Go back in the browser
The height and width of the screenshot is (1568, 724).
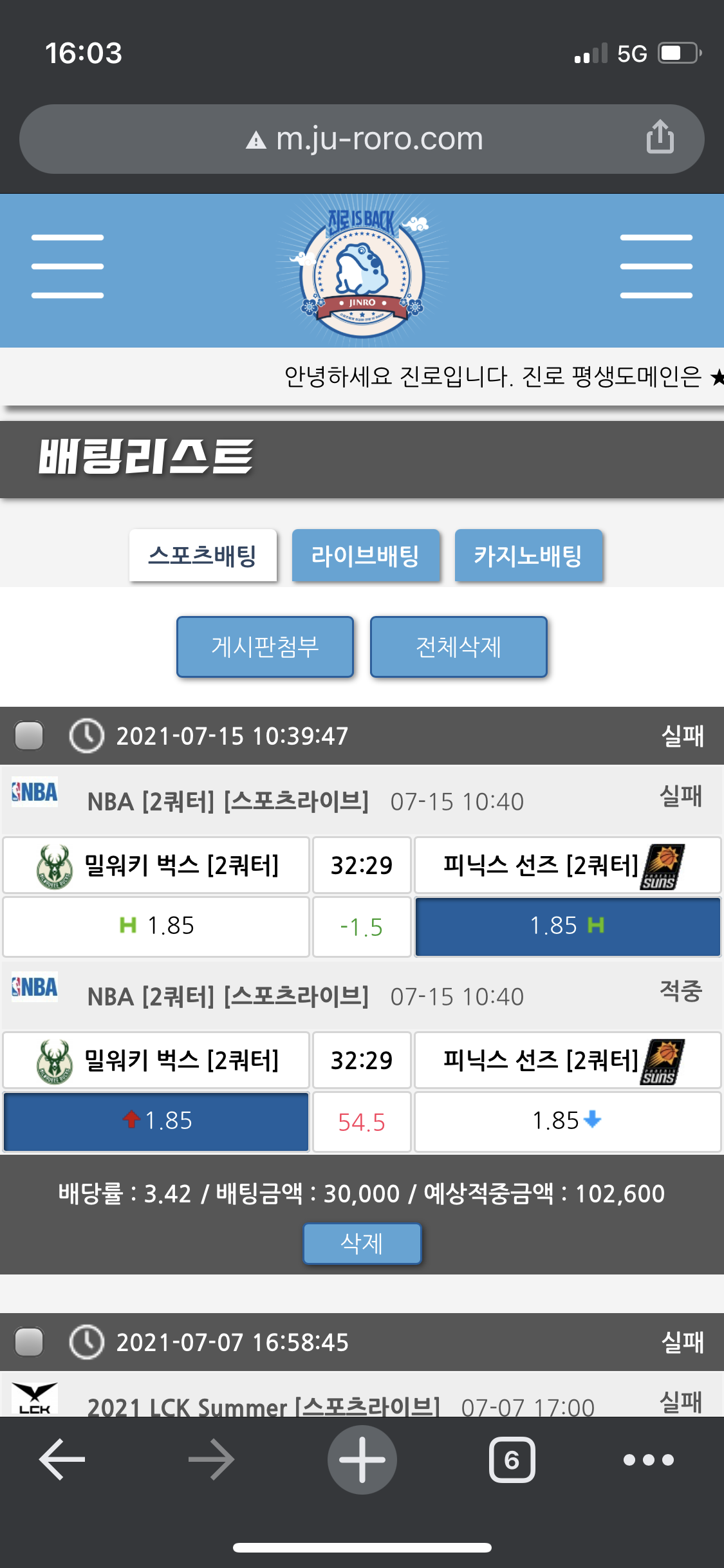point(62,1459)
